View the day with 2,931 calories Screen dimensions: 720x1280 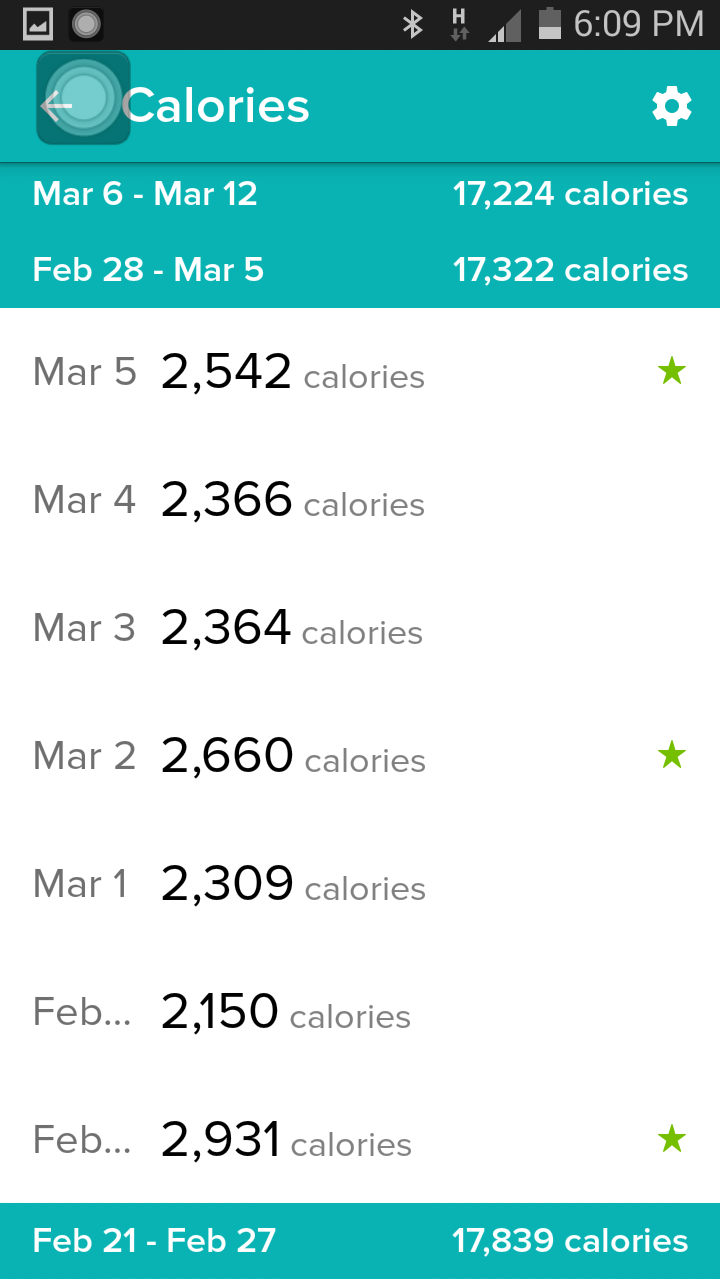click(359, 1140)
